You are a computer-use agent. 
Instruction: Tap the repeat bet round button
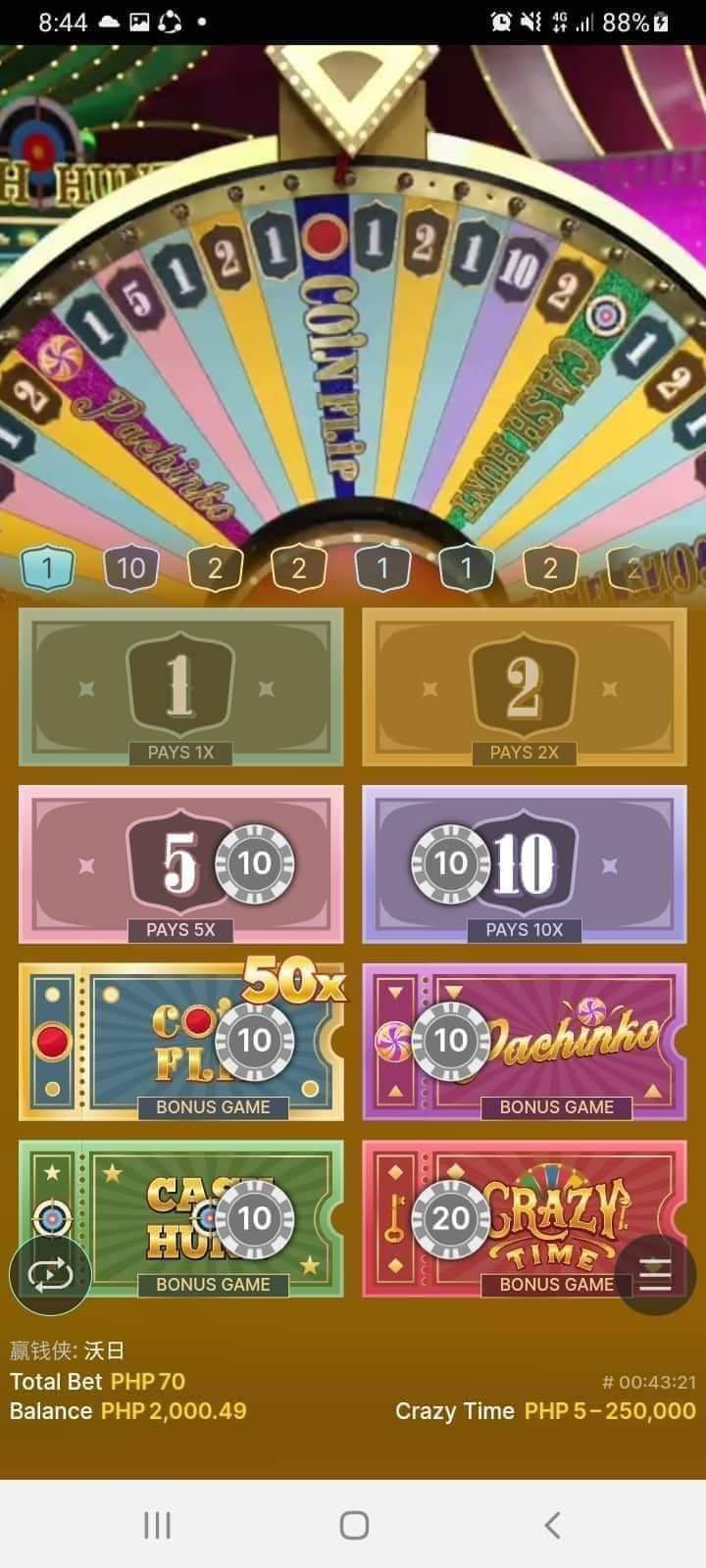pos(49,1274)
